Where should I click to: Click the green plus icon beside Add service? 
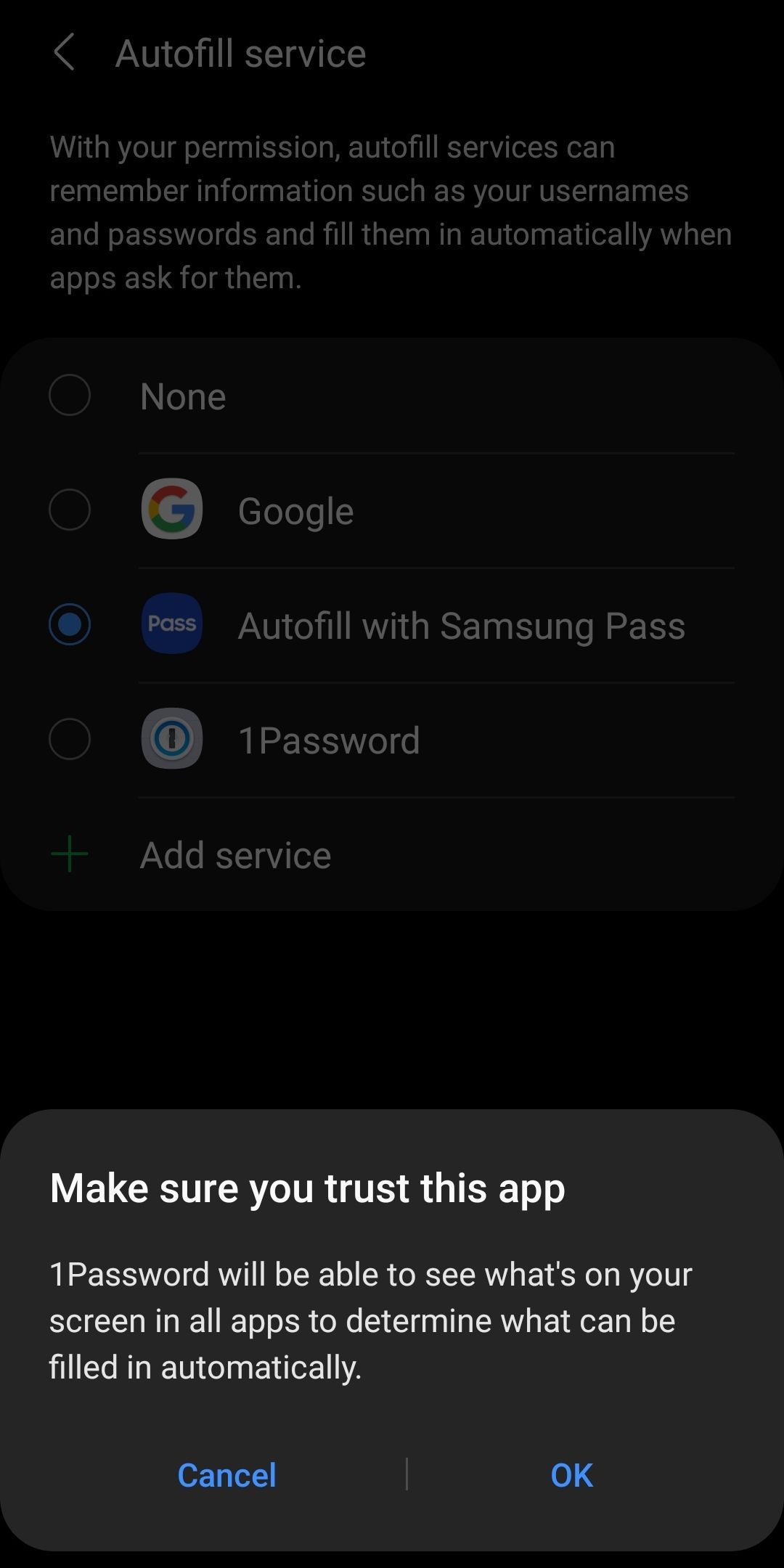[x=70, y=854]
